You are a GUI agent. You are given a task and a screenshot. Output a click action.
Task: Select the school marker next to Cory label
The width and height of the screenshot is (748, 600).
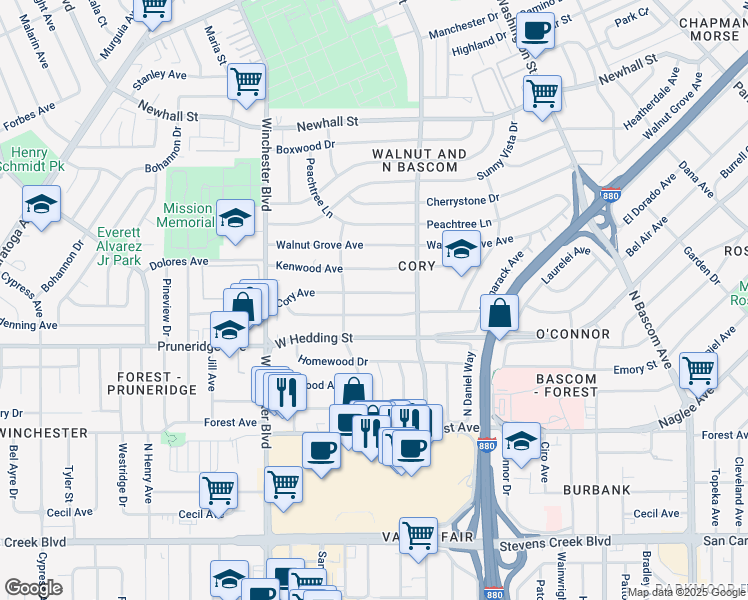click(x=461, y=250)
